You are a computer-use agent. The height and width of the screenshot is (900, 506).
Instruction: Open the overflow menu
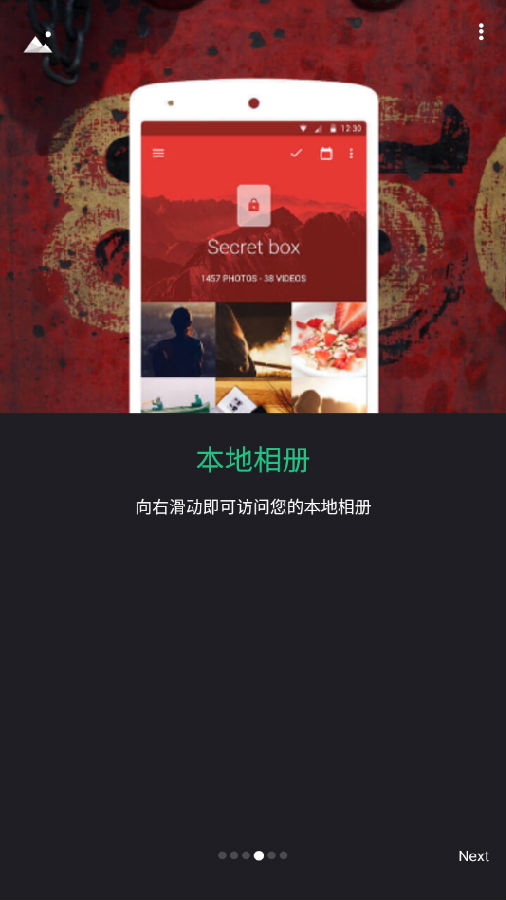[481, 32]
